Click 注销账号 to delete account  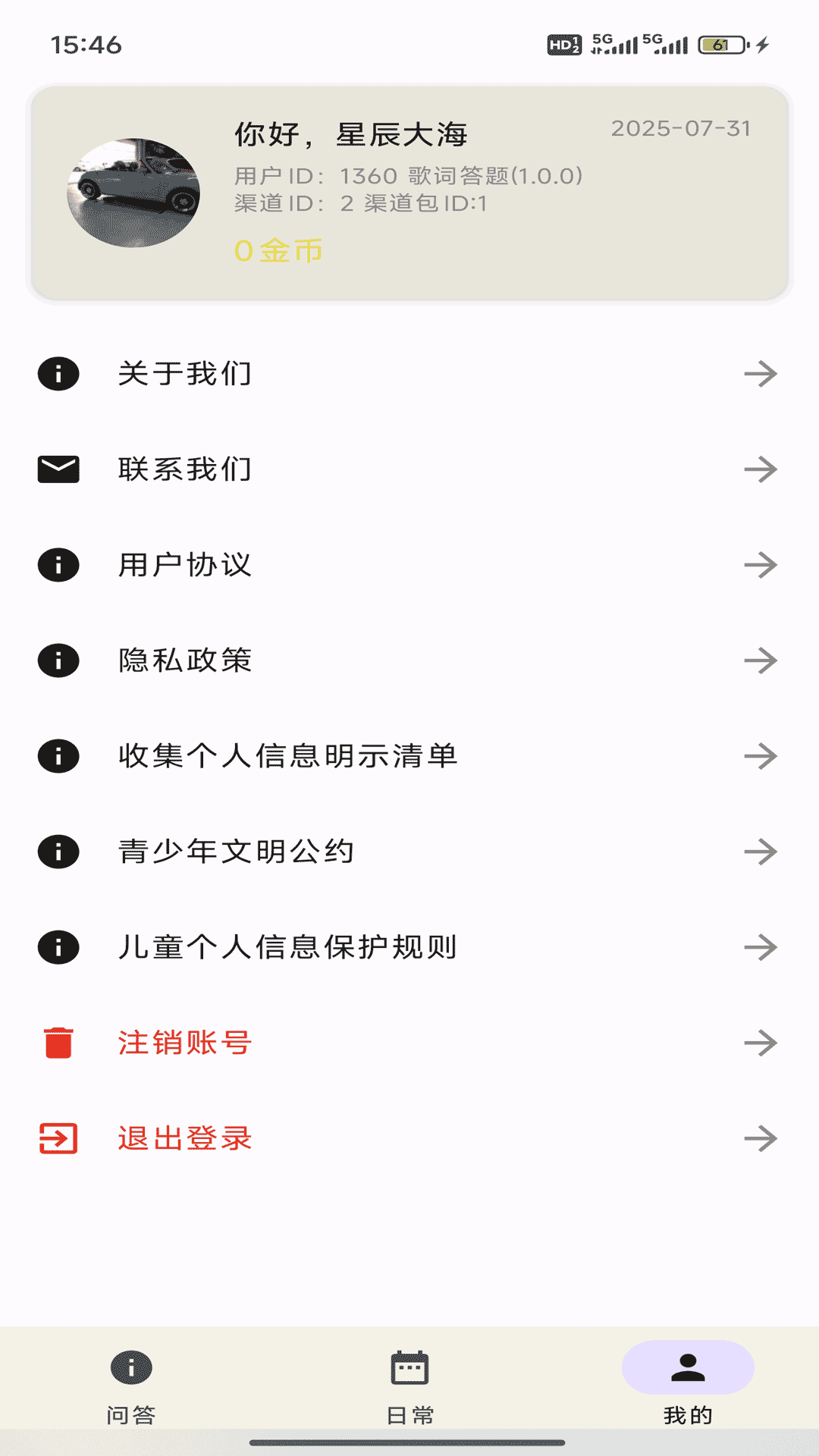pyautogui.click(x=186, y=1042)
